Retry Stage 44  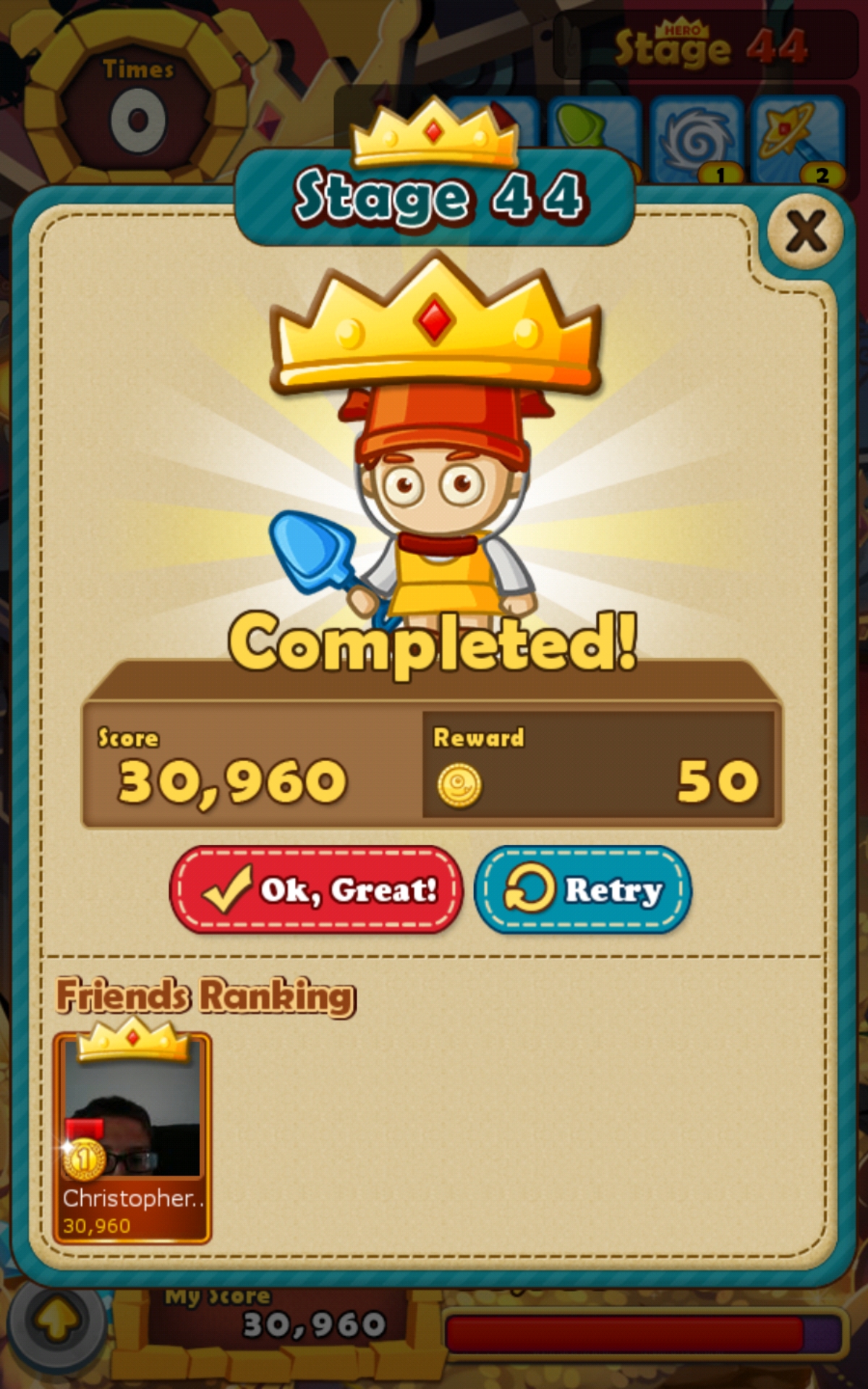point(583,889)
